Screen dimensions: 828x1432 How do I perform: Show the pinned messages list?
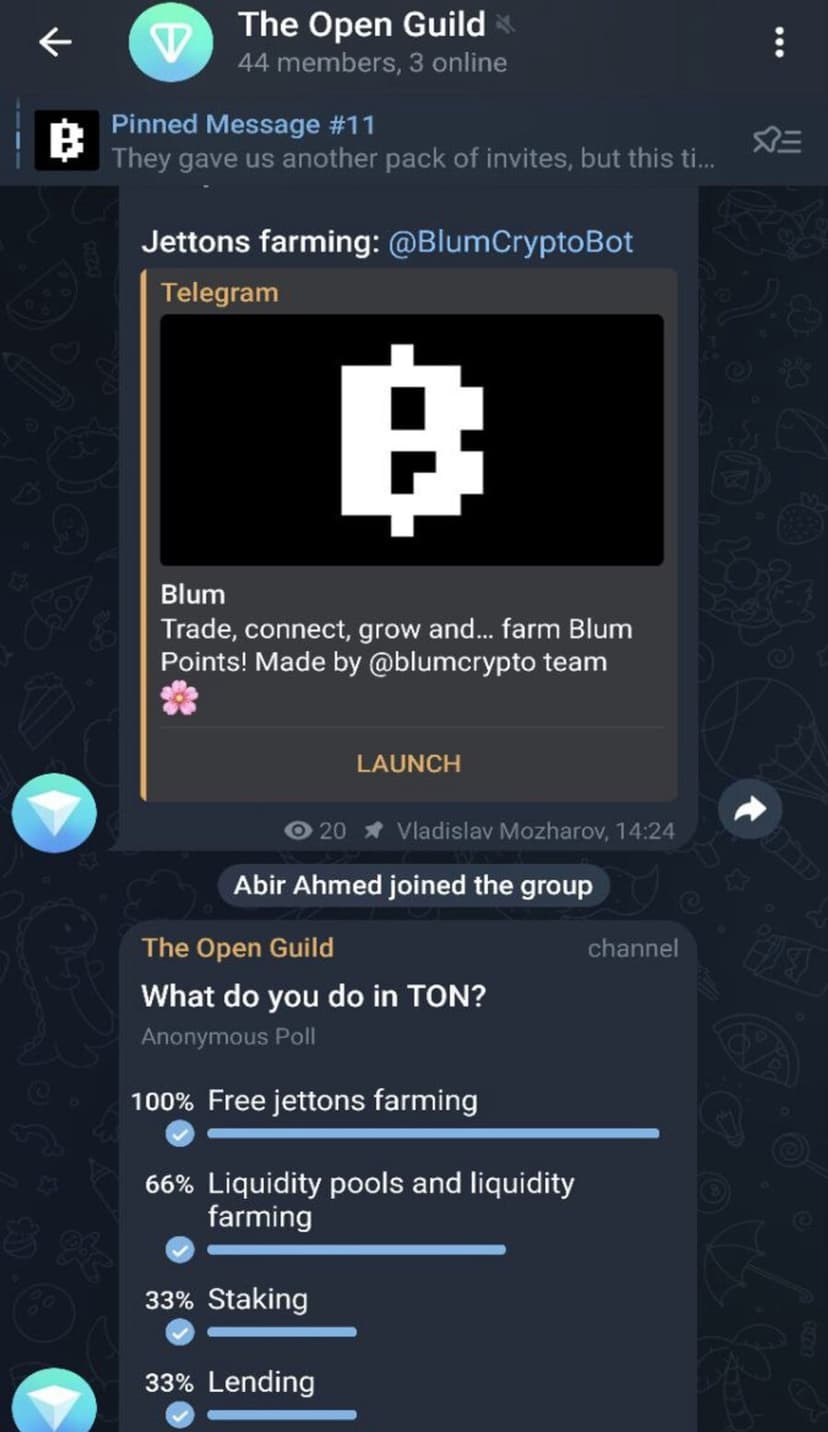[777, 141]
